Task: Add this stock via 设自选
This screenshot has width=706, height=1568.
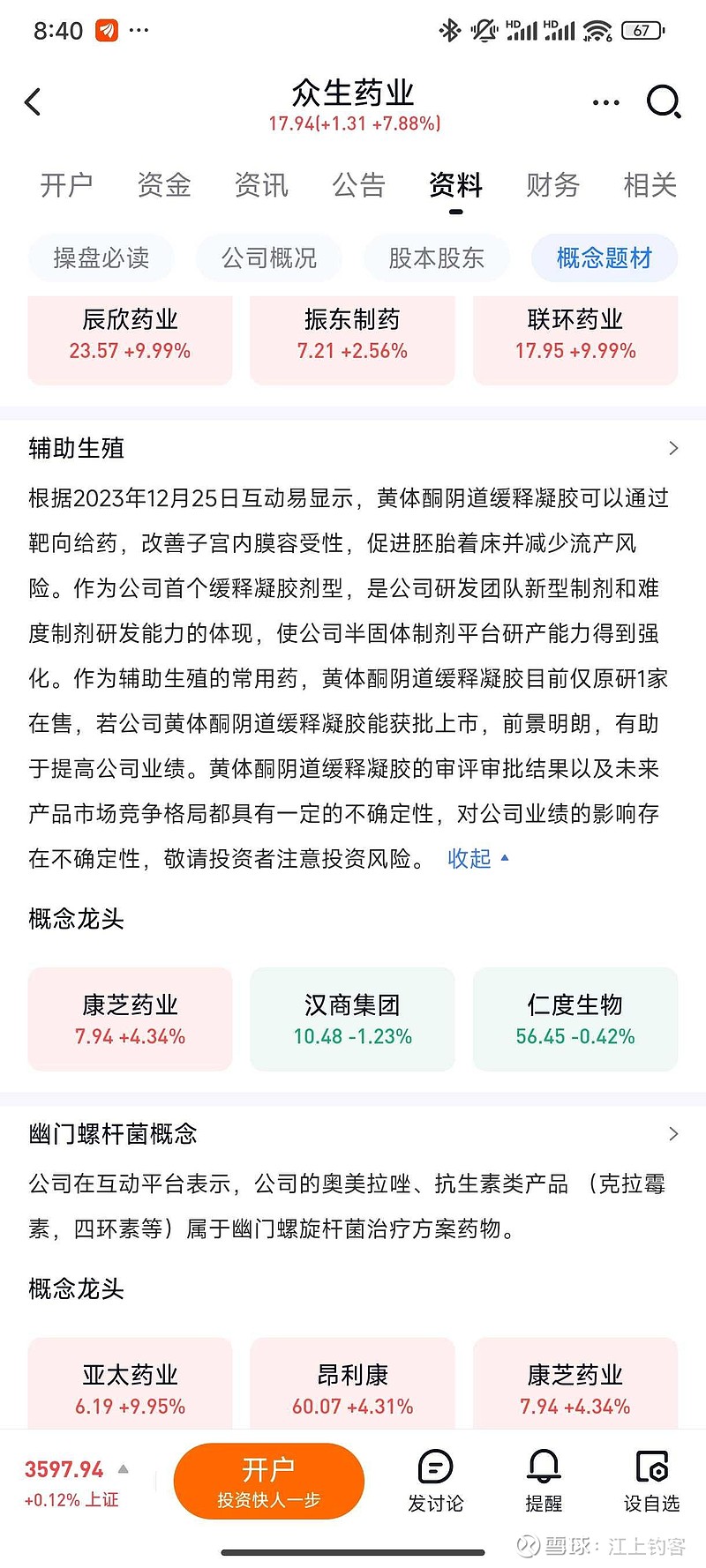Action: pyautogui.click(x=652, y=1482)
